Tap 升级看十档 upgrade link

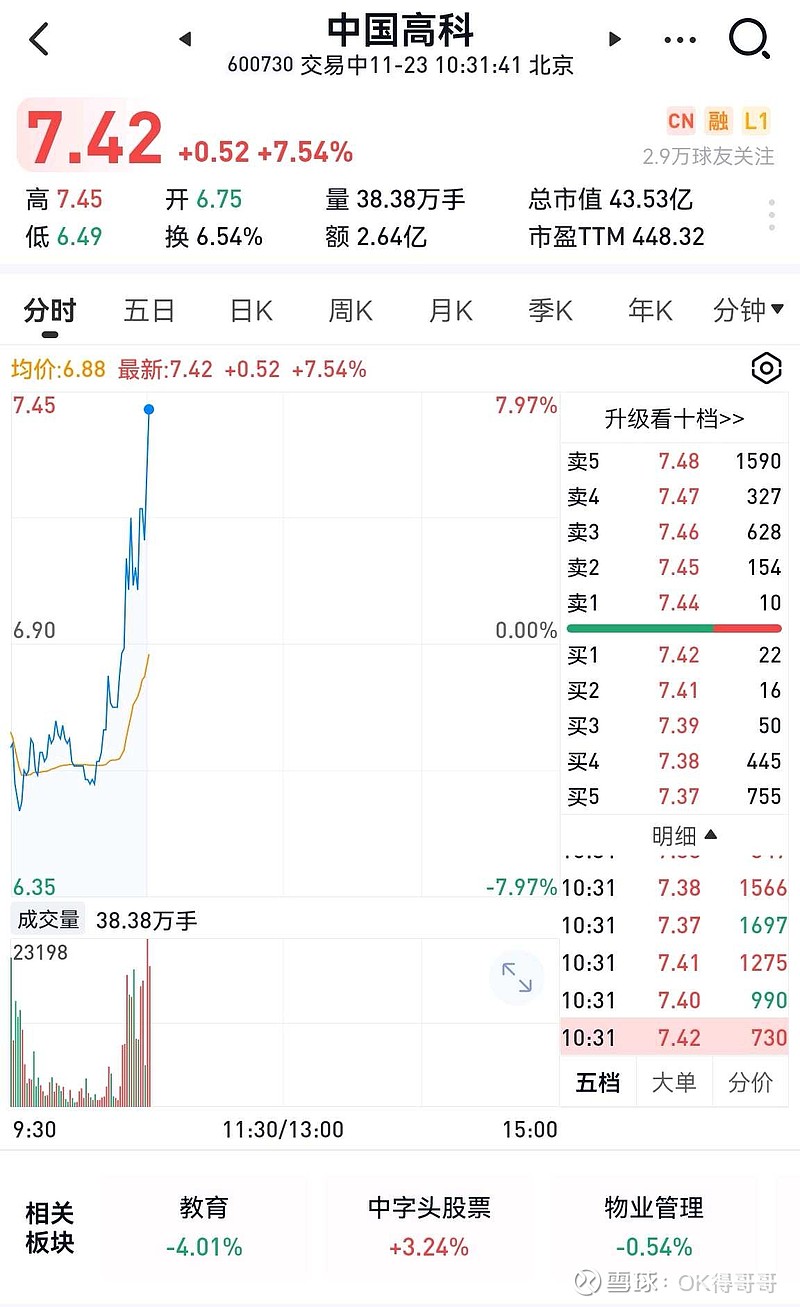[x=674, y=419]
